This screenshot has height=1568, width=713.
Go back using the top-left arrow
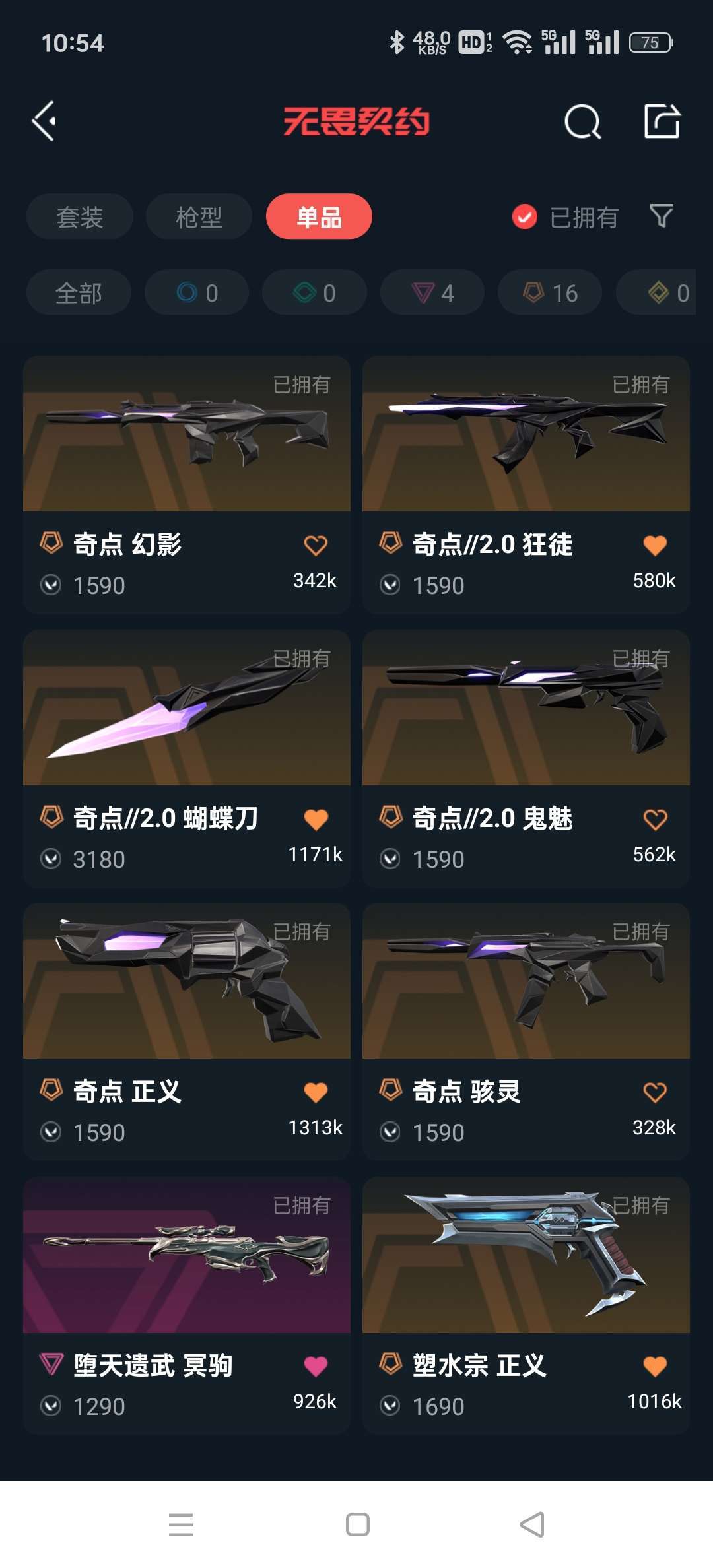pos(44,121)
